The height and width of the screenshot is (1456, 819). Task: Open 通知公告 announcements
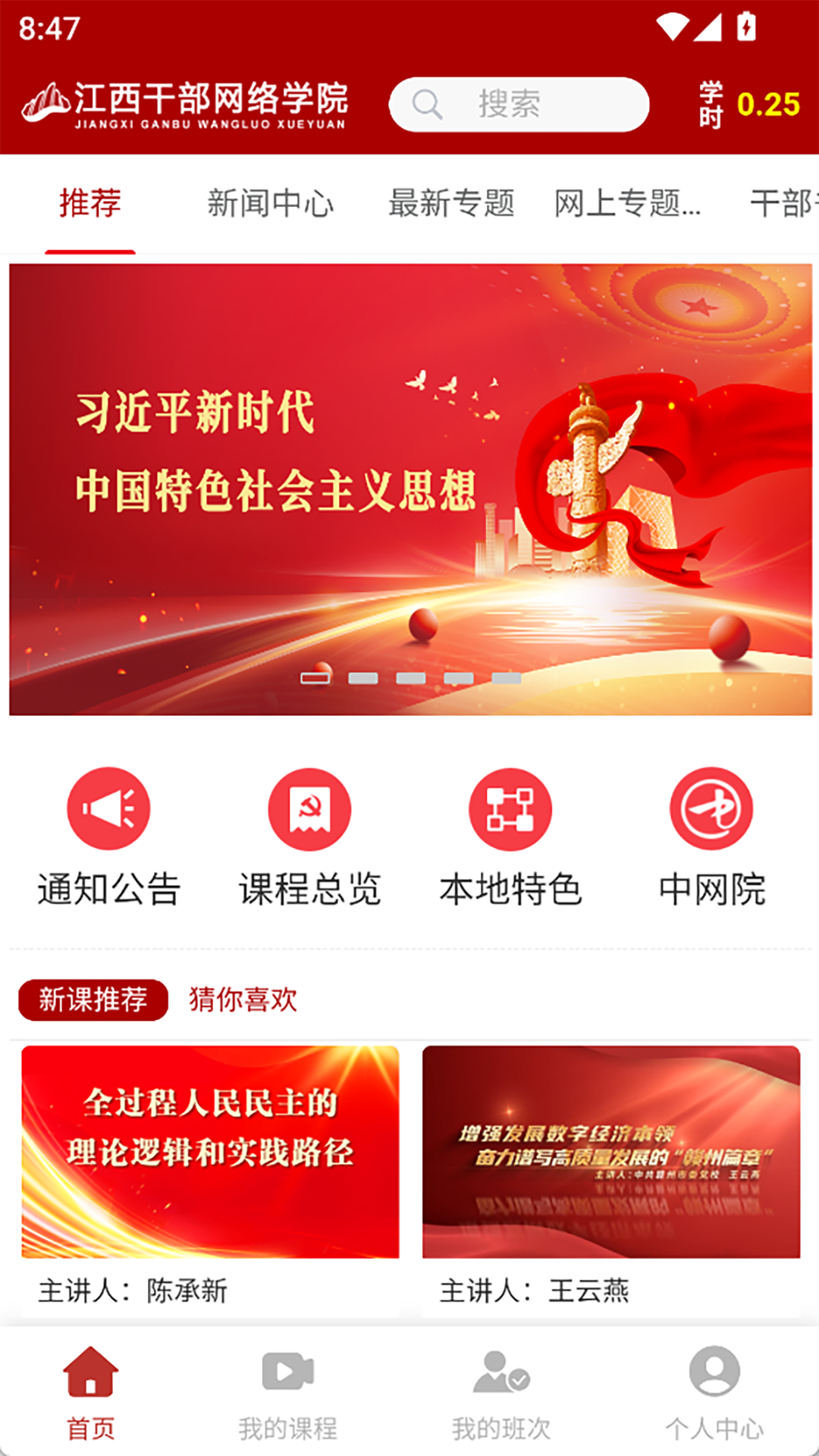click(108, 837)
